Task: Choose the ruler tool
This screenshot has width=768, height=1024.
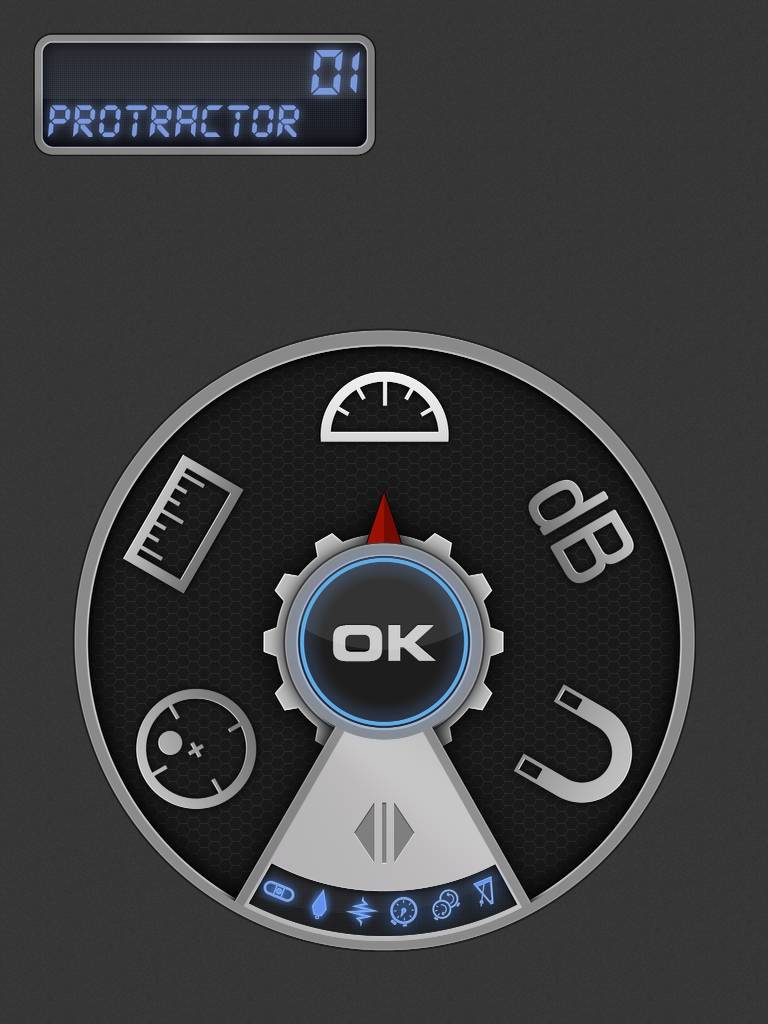Action: [182, 522]
